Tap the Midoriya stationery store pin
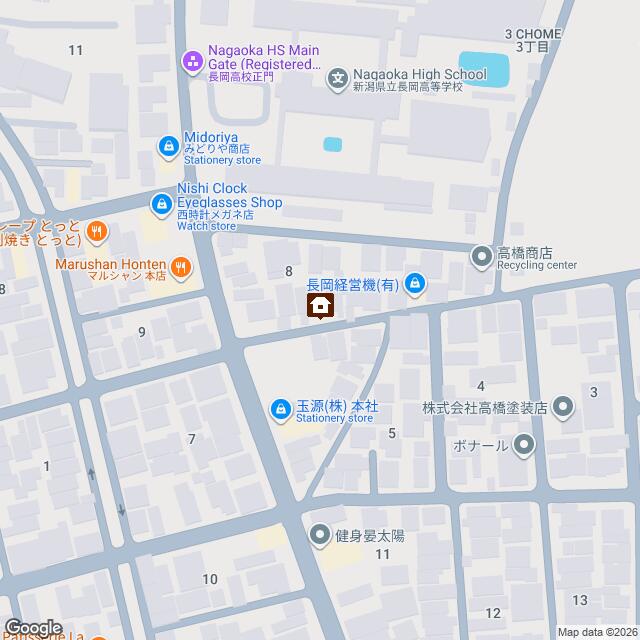 click(168, 147)
